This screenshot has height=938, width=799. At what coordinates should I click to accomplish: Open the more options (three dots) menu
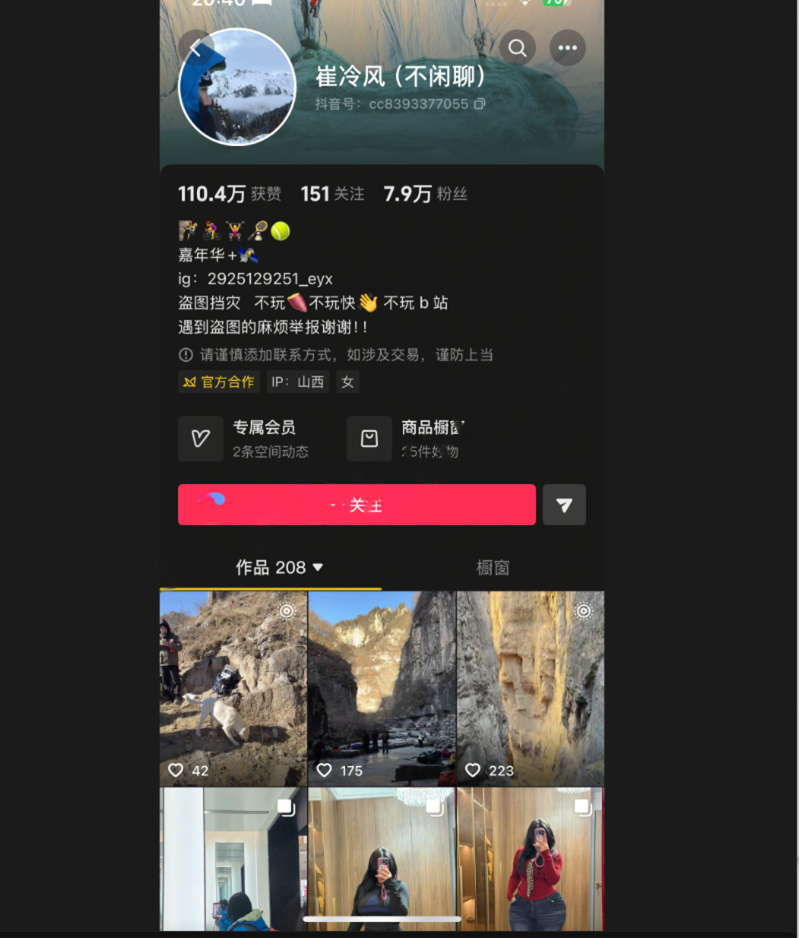click(567, 48)
